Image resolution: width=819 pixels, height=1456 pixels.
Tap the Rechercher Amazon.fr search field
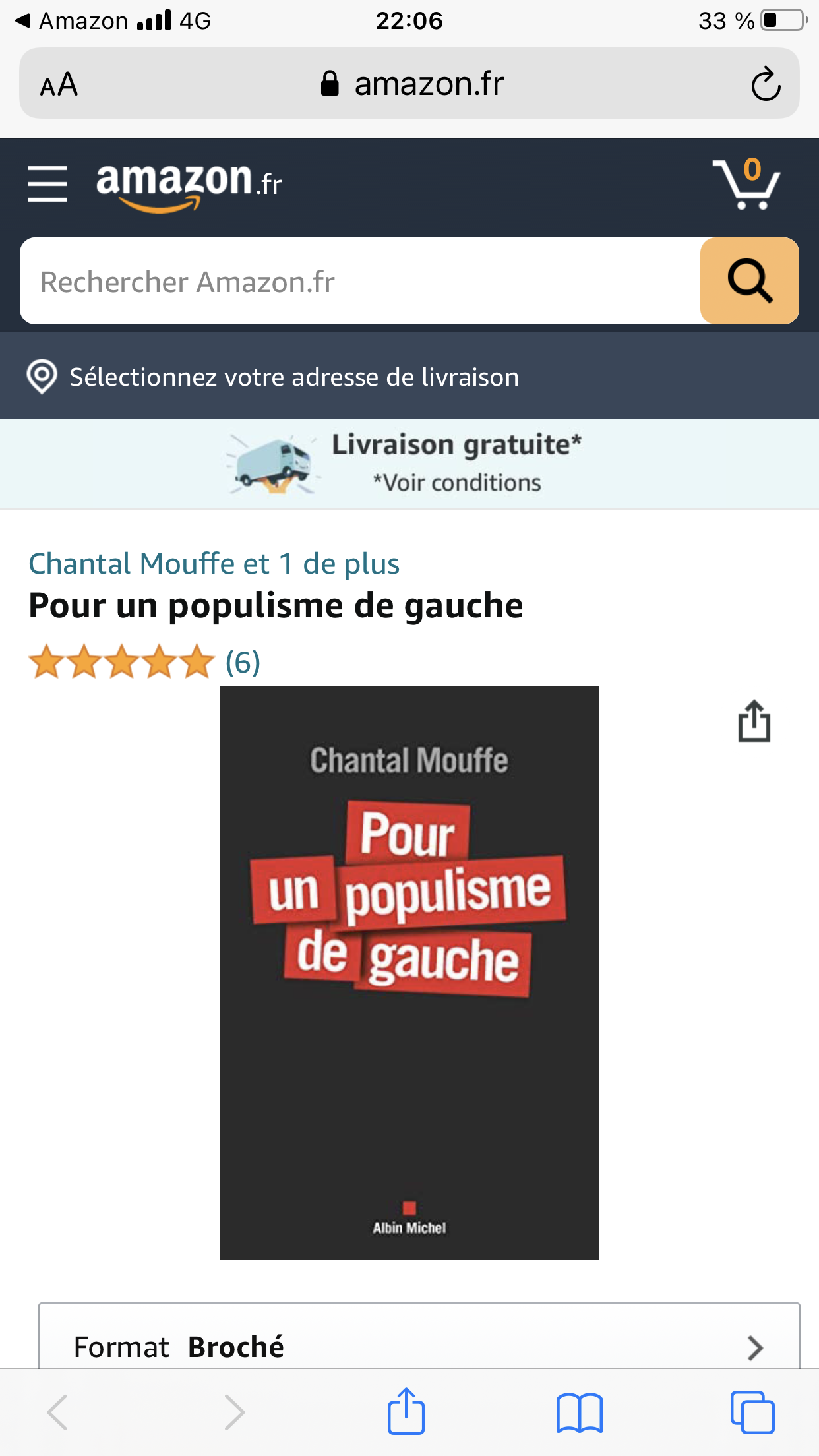coord(360,281)
